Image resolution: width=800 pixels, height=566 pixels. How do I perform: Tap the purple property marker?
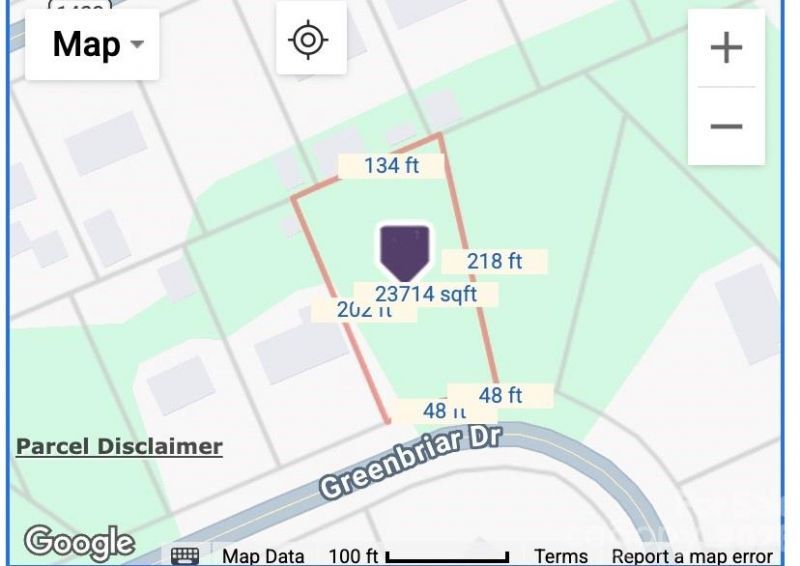coord(404,252)
